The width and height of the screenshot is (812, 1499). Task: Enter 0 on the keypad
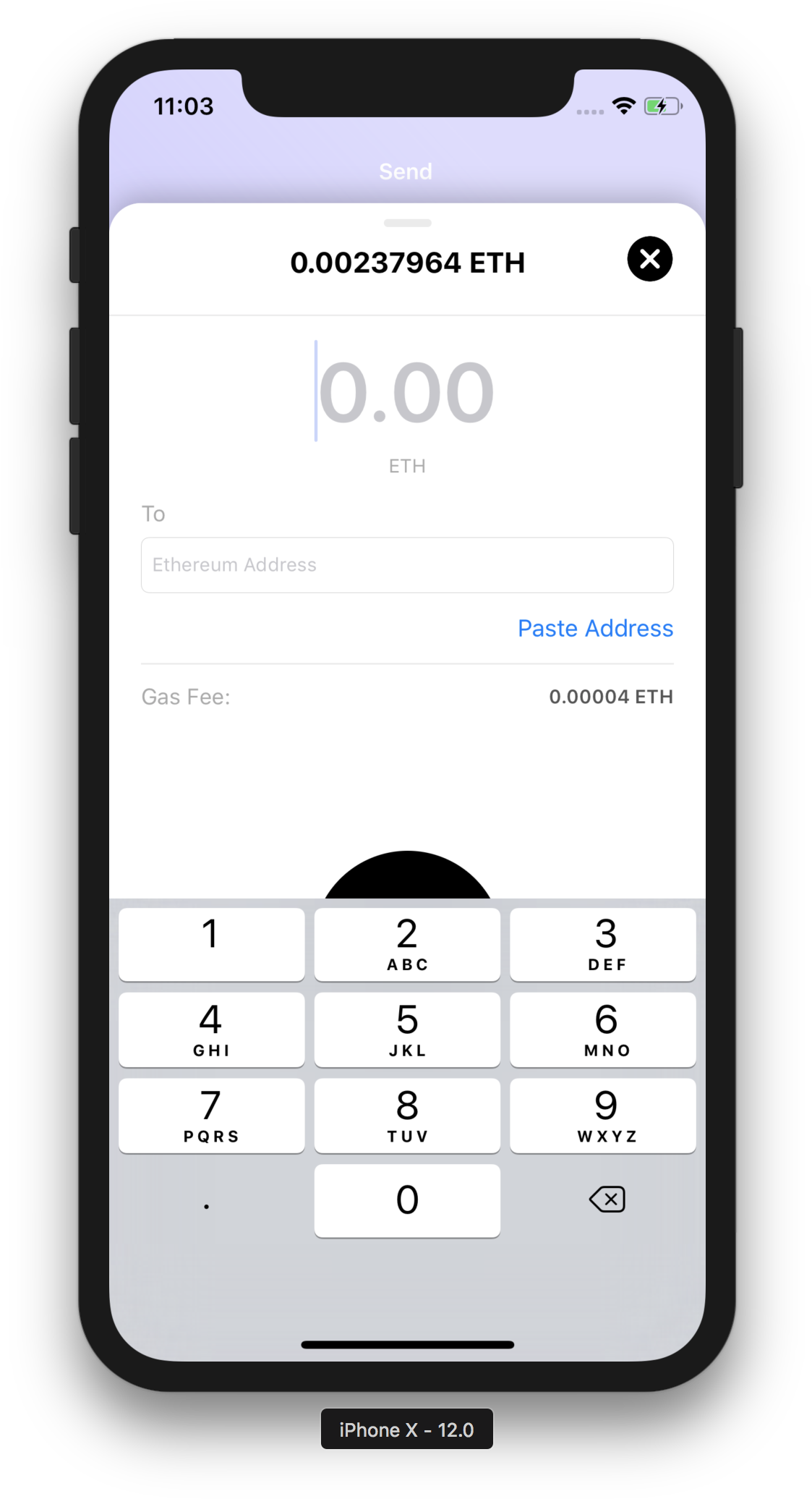[x=407, y=1200]
